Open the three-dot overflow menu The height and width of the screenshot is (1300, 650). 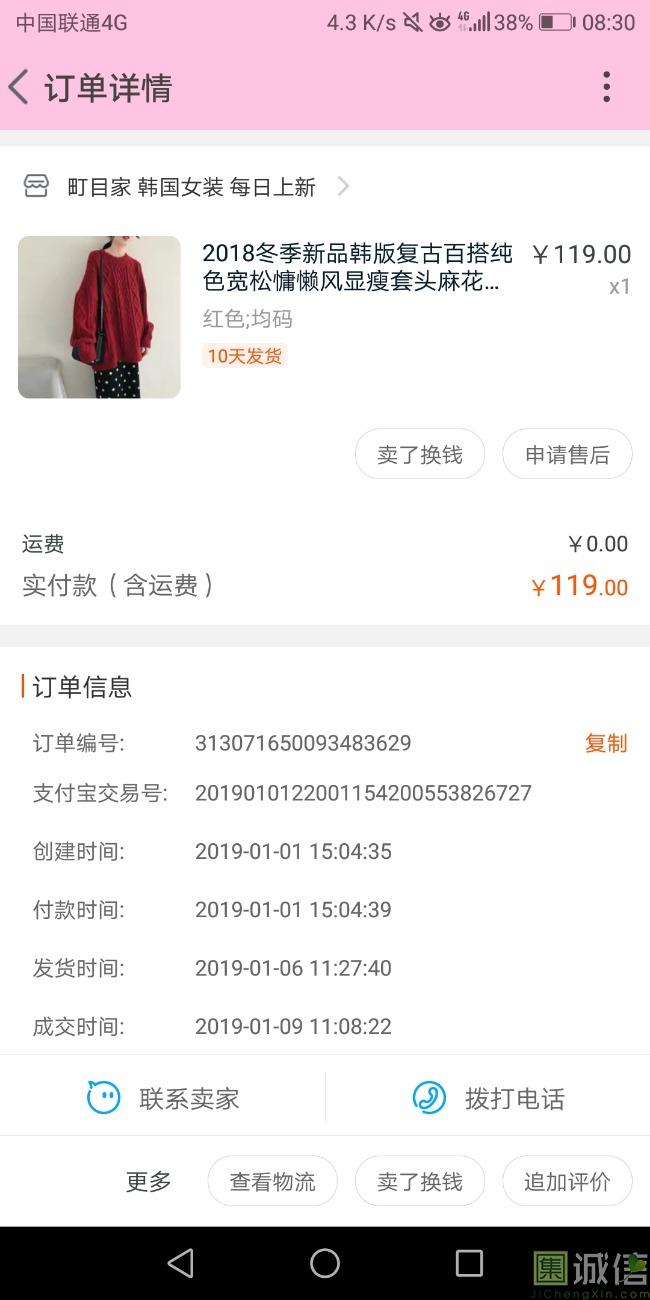pos(606,88)
